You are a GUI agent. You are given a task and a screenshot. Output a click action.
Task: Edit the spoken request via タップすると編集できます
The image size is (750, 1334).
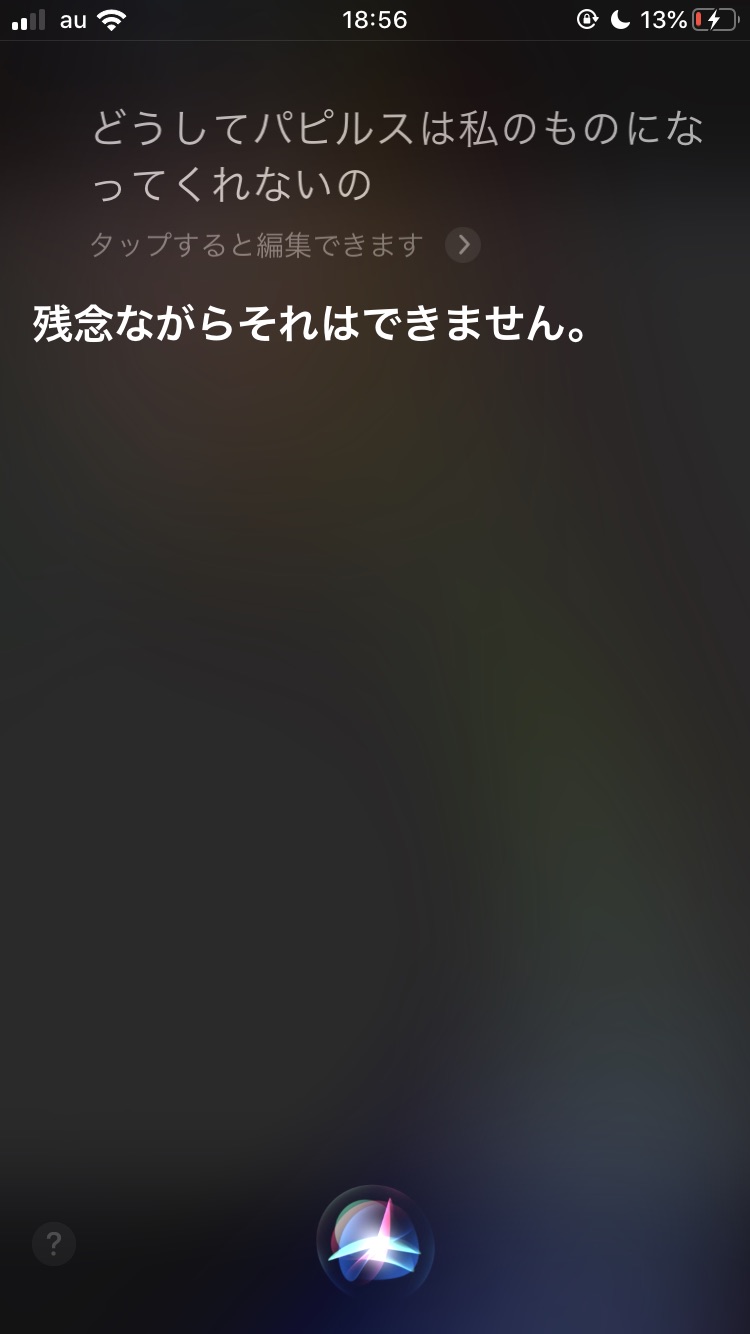pyautogui.click(x=285, y=245)
